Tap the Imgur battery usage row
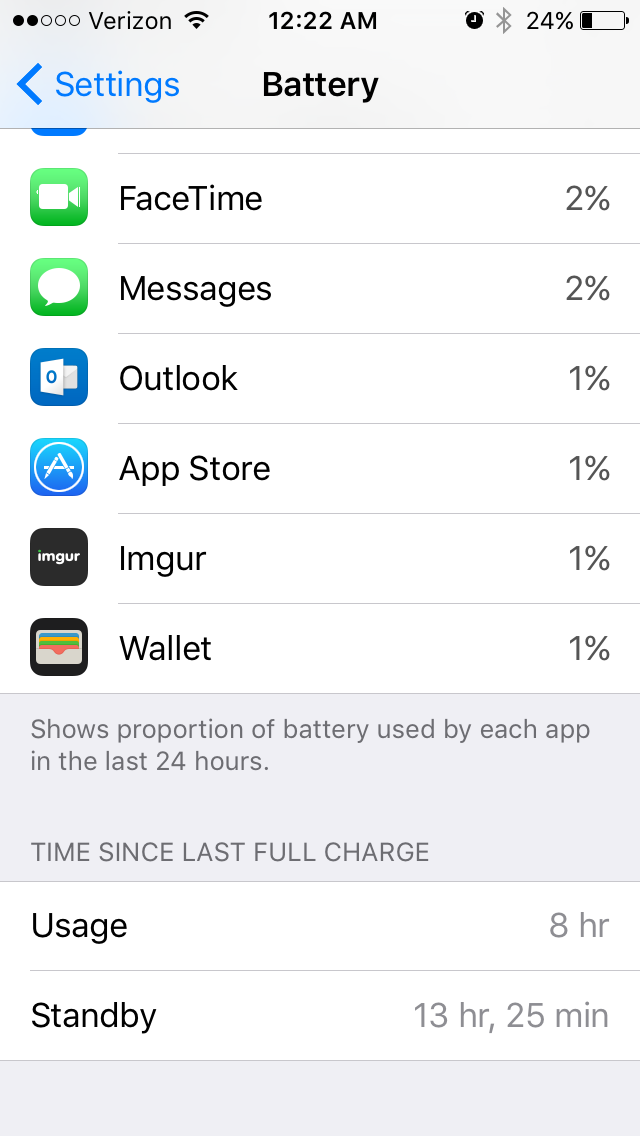Image resolution: width=640 pixels, height=1136 pixels. click(x=320, y=558)
